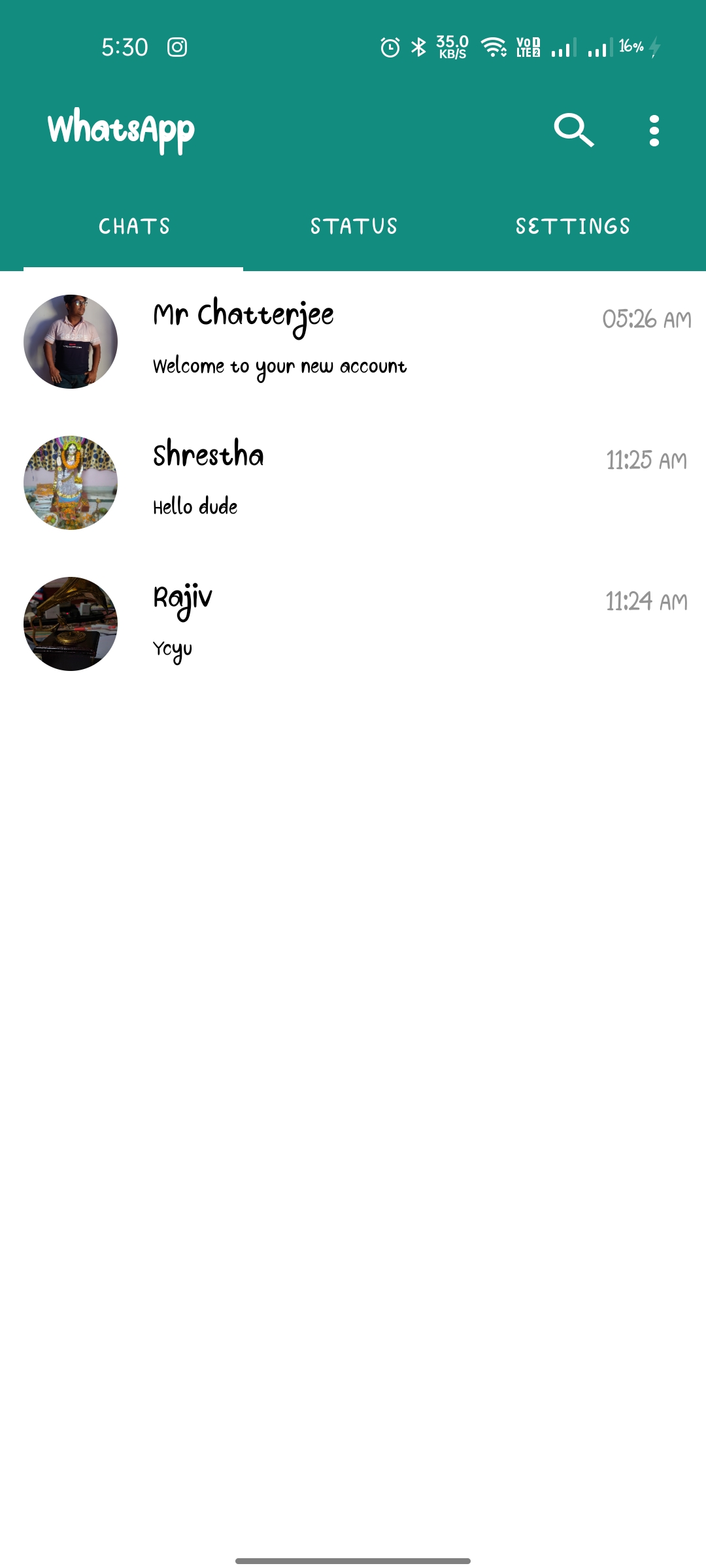Tap the VoLTE indicator icon
Image resolution: width=706 pixels, height=1568 pixels.
pyautogui.click(x=528, y=46)
